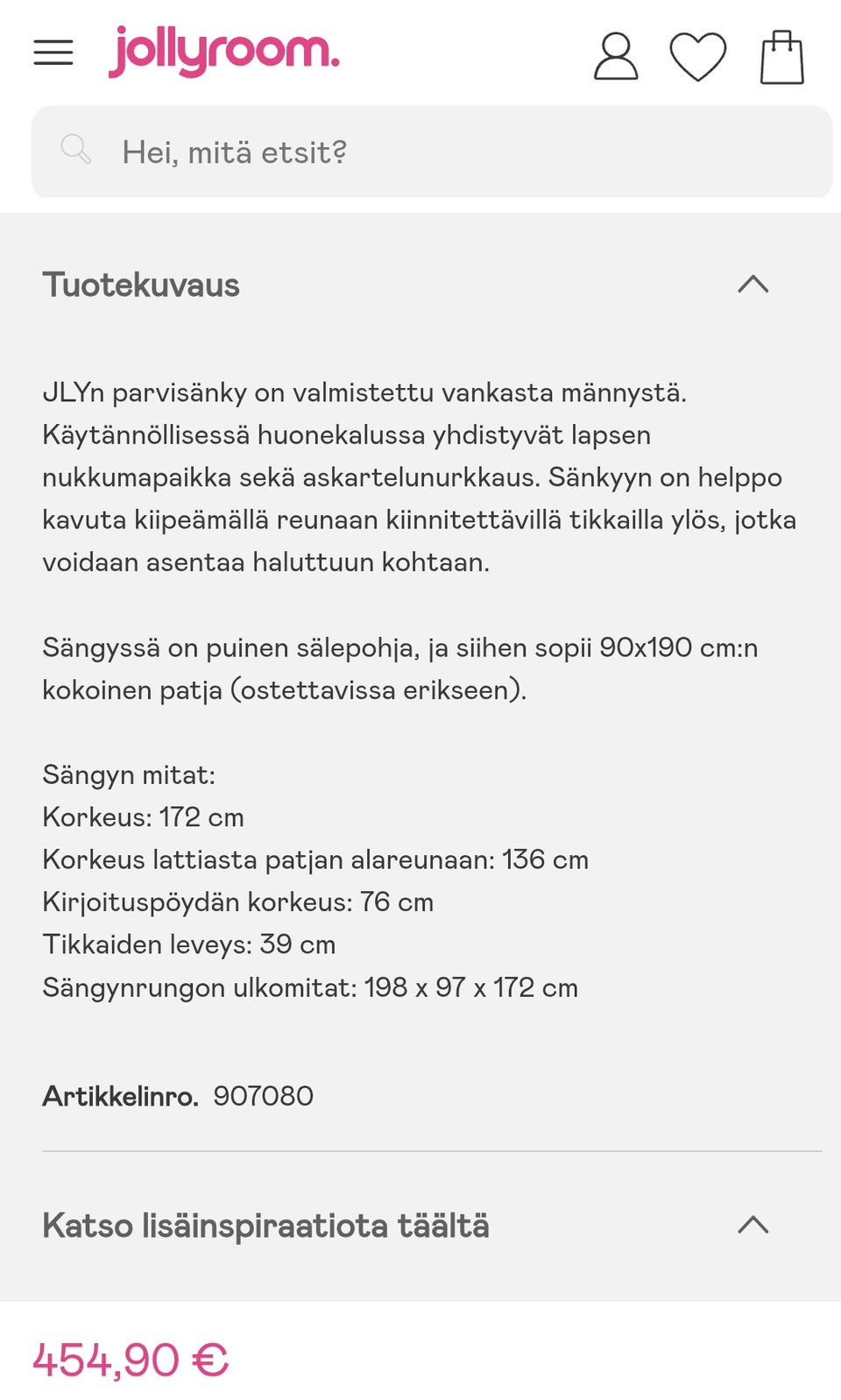The width and height of the screenshot is (841, 1400).
Task: Open your account via the profile icon
Action: click(x=615, y=54)
